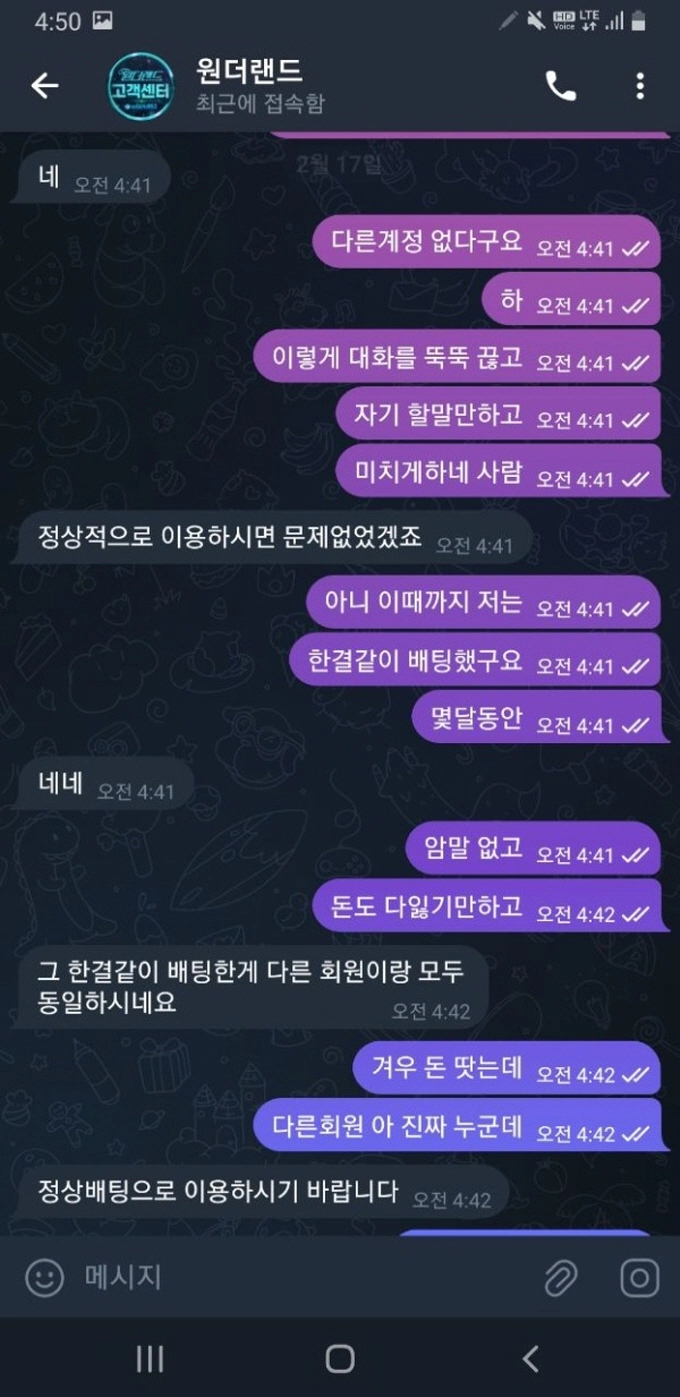The width and height of the screenshot is (680, 1397).
Task: Focus the 메시지 text input field
Action: pos(300,1278)
